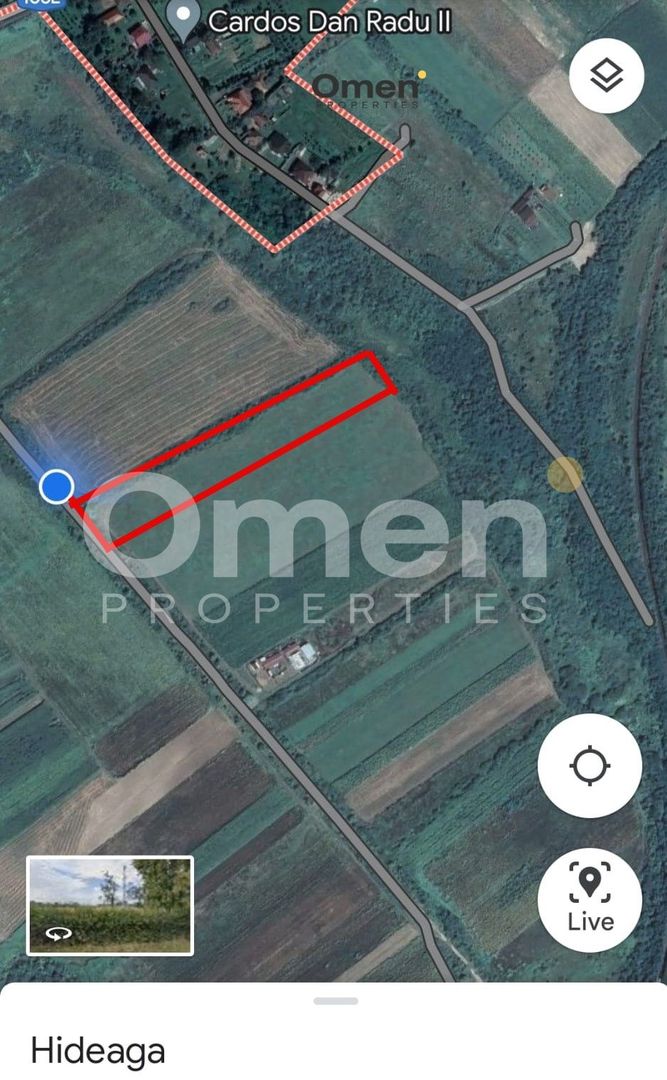
Task: Open the map layers selector
Action: pyautogui.click(x=606, y=75)
